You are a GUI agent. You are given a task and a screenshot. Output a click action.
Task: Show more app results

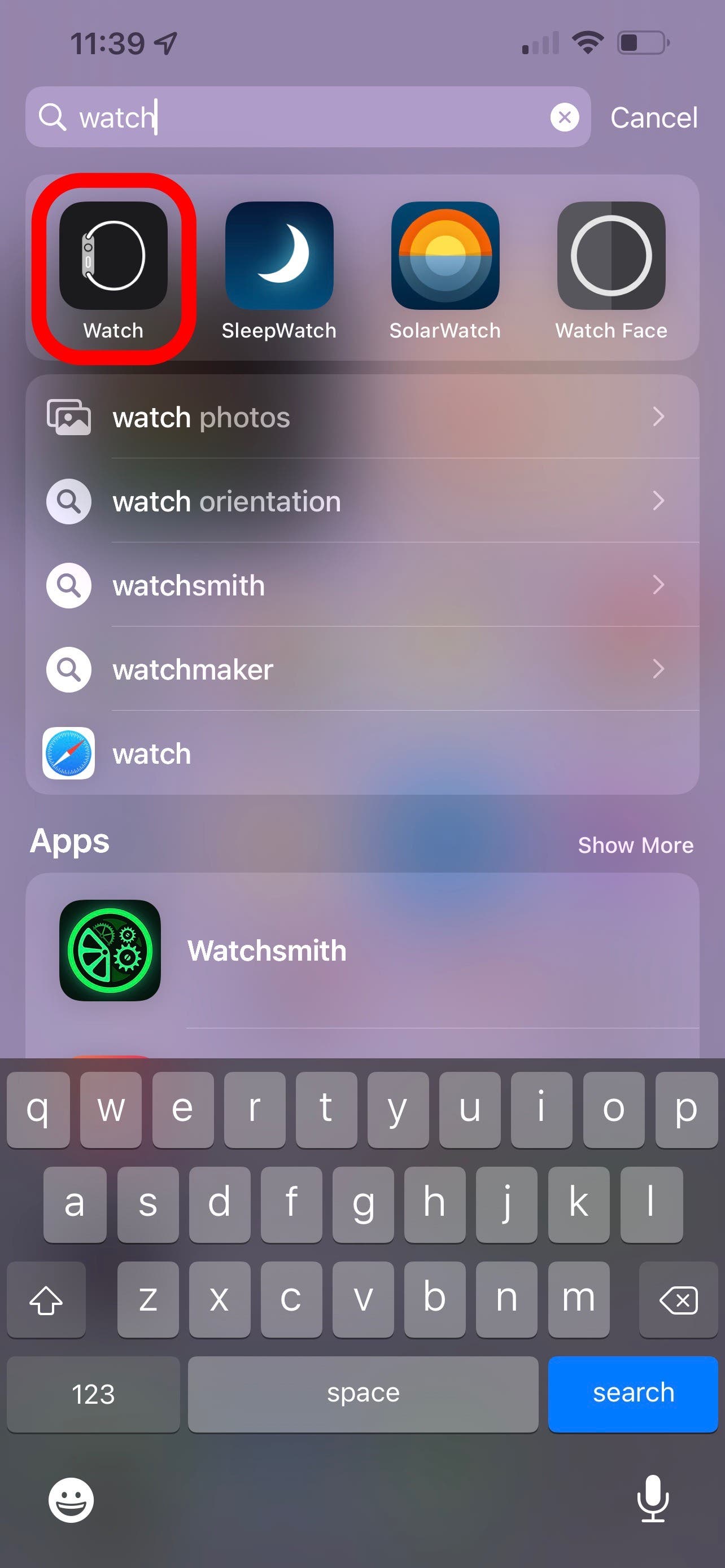(635, 845)
